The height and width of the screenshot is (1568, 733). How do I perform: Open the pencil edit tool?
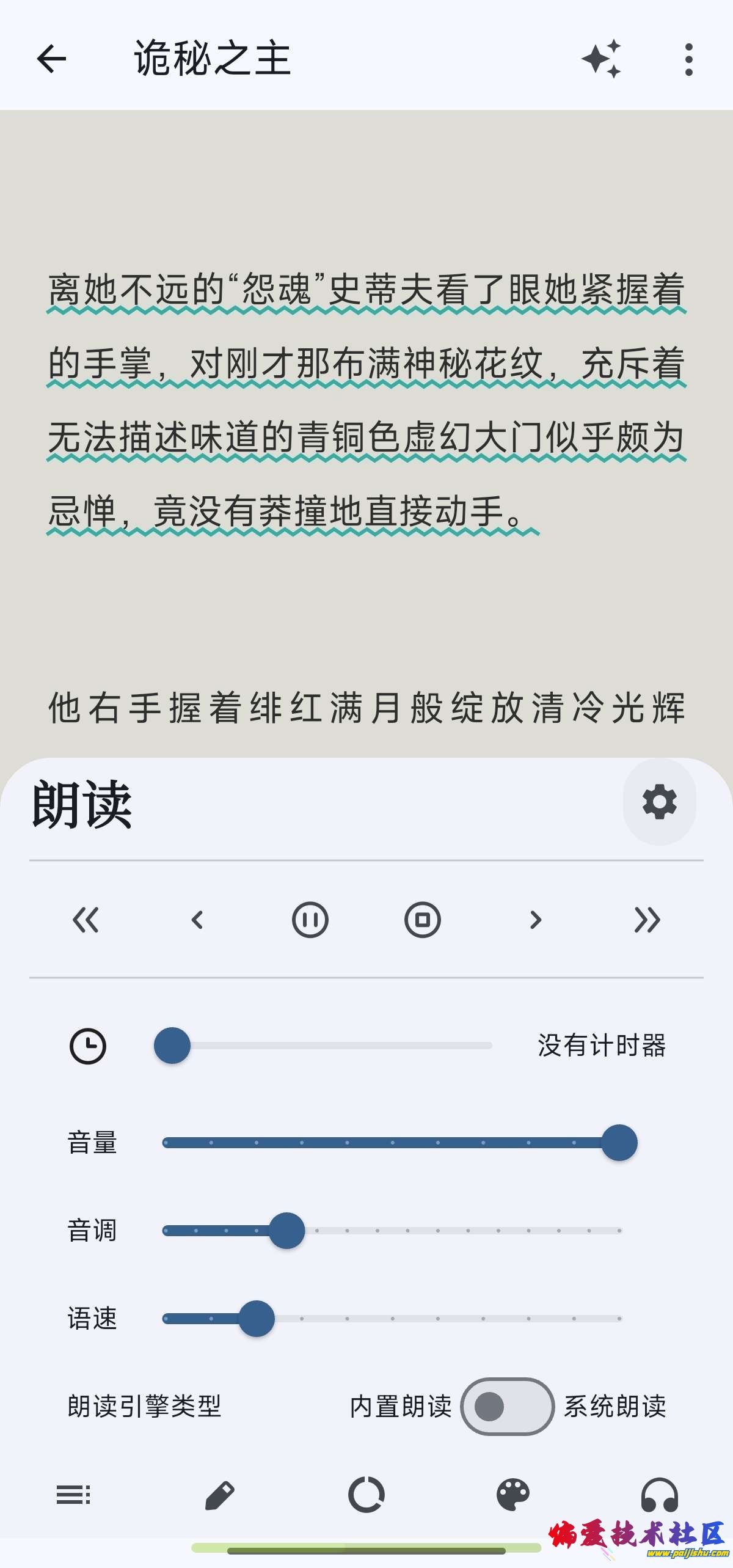click(x=220, y=1495)
